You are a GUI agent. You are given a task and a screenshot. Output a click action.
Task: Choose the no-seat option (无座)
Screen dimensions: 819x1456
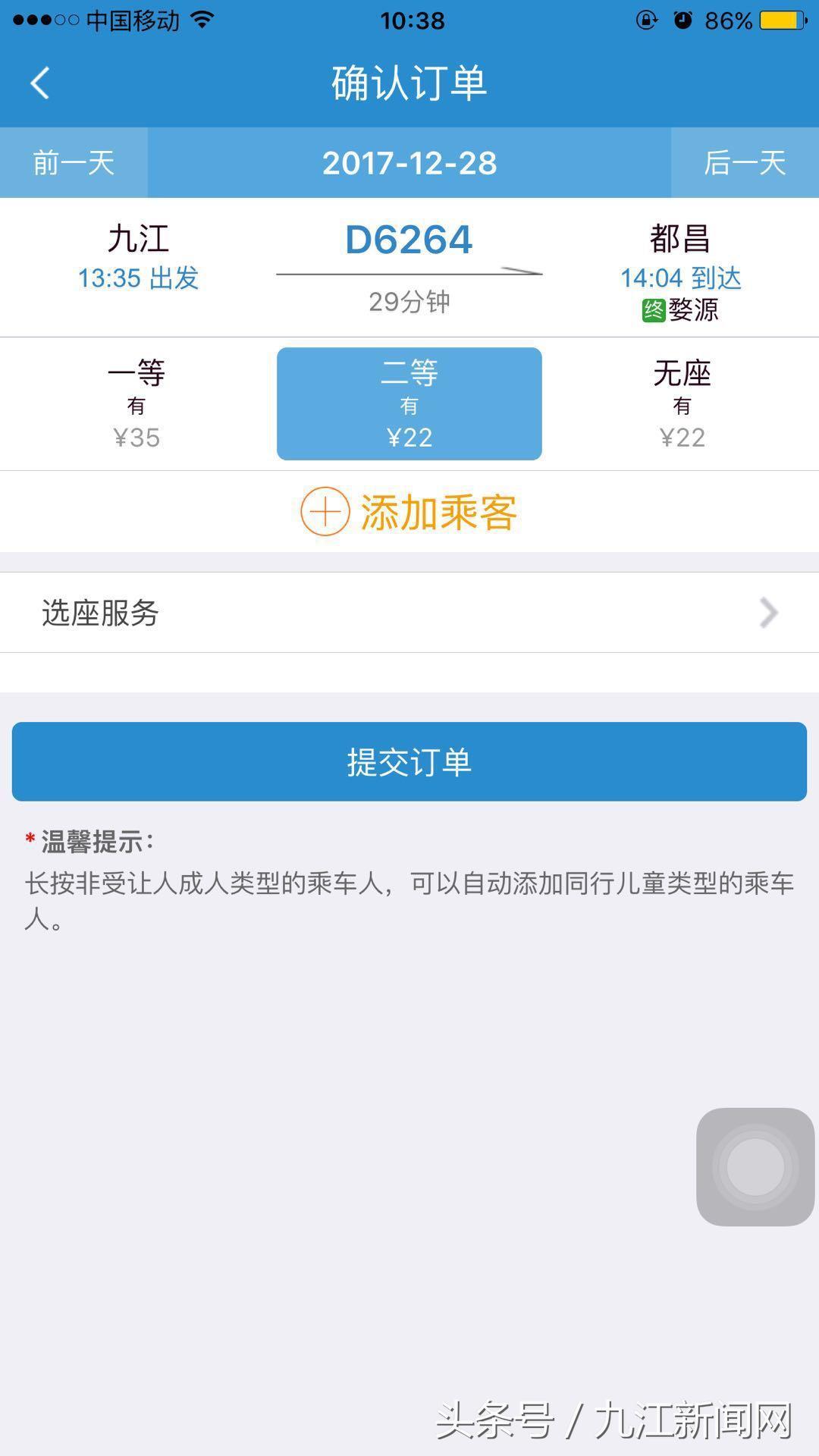(x=682, y=404)
